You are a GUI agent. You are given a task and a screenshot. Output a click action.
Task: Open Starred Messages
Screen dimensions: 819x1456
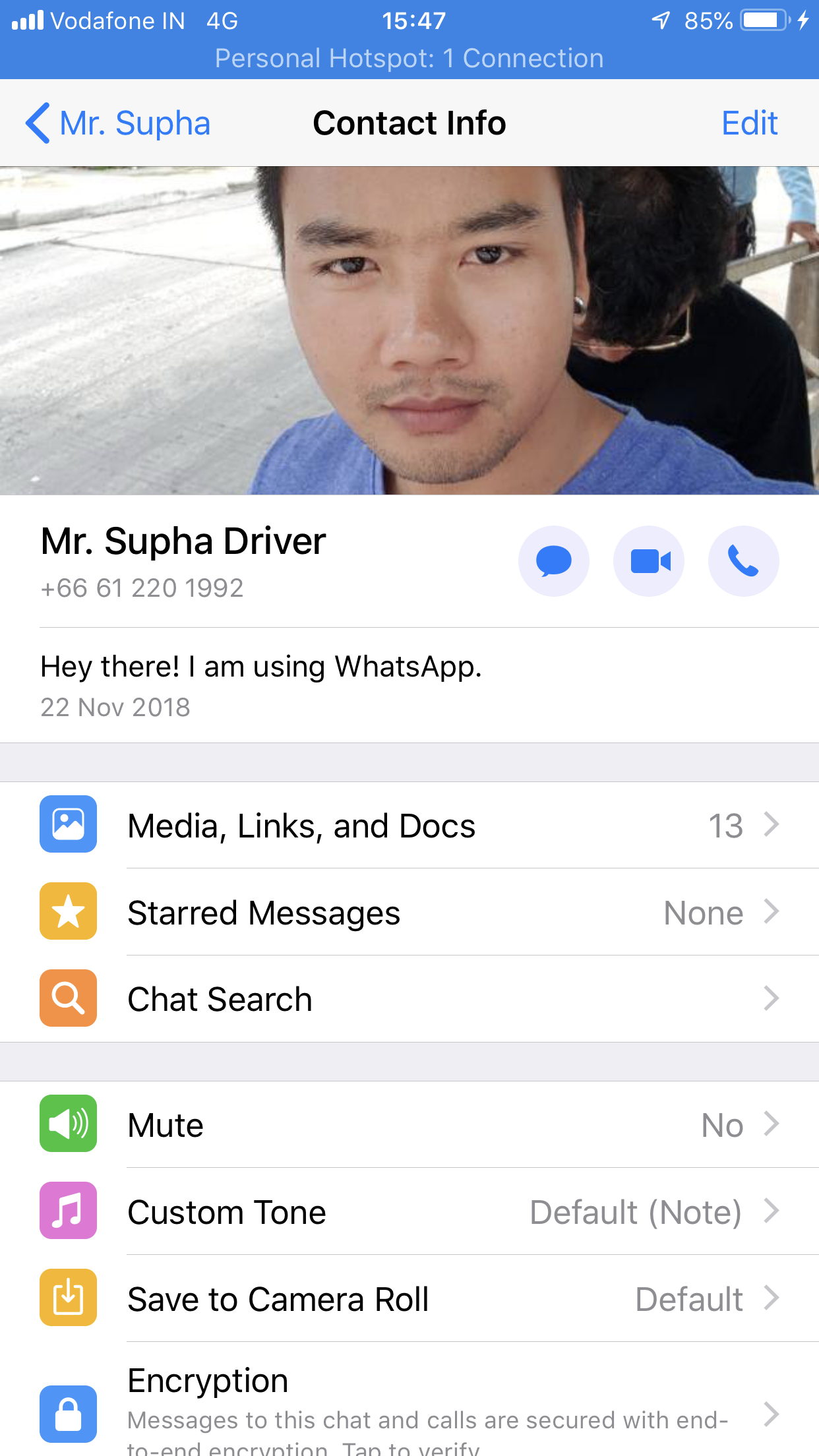(x=409, y=913)
